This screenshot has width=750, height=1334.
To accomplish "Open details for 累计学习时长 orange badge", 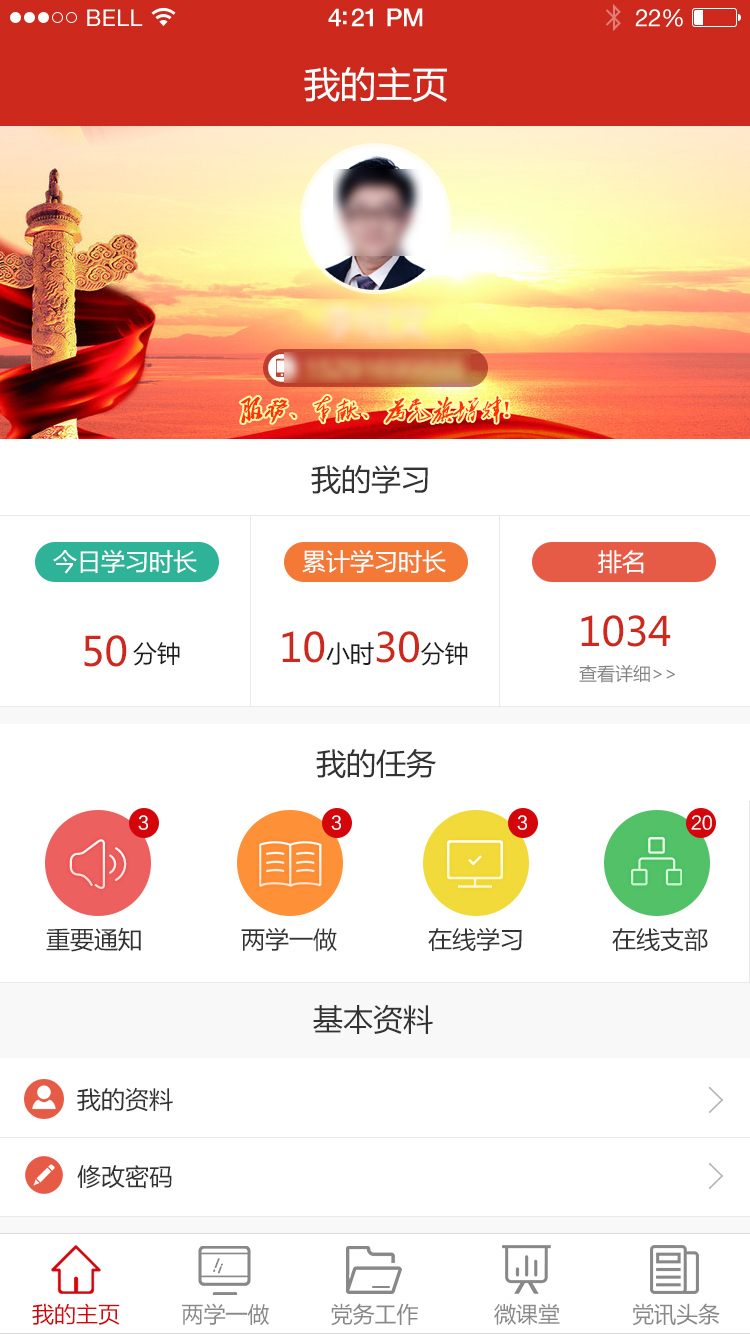I will pyautogui.click(x=375, y=562).
